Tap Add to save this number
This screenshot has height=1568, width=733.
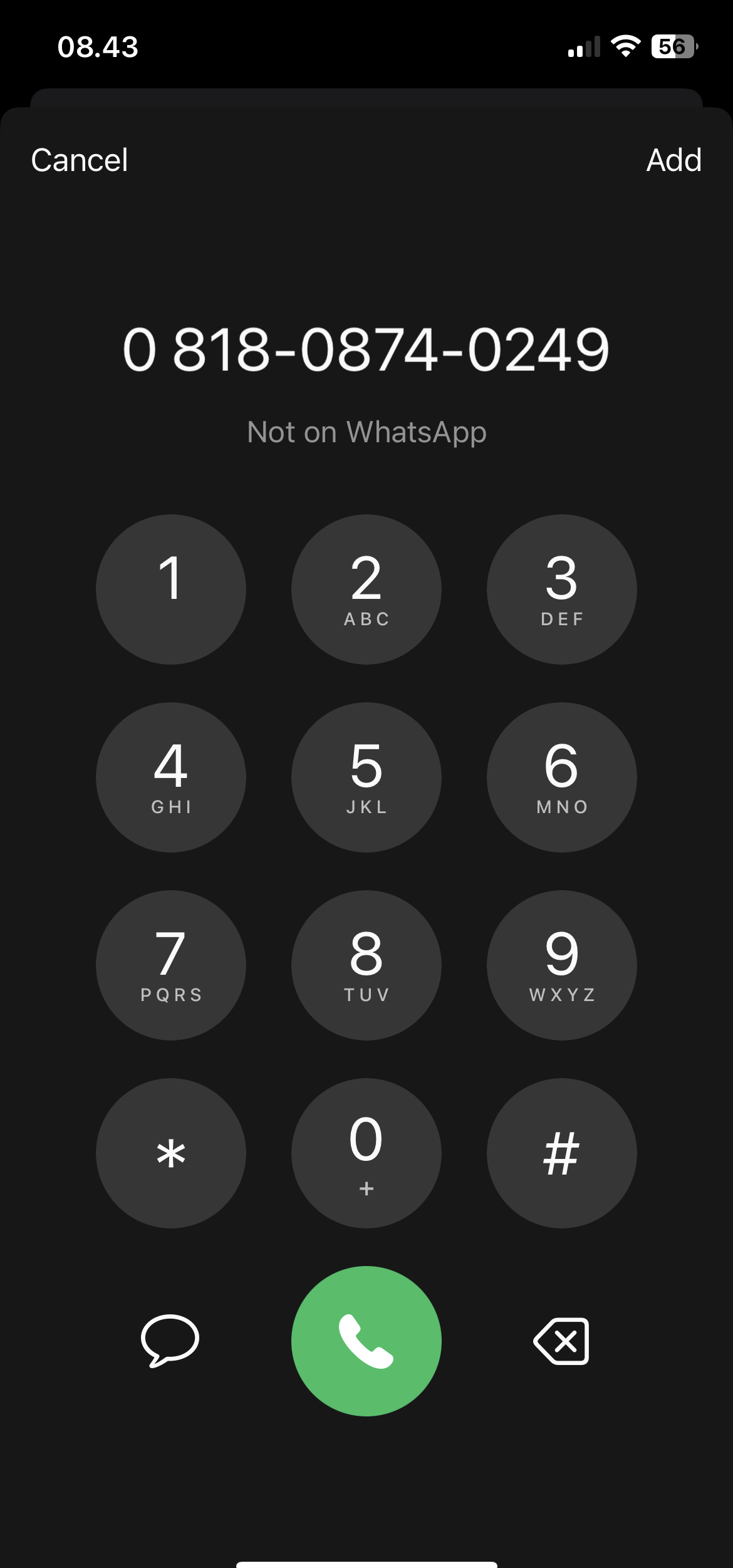point(673,160)
